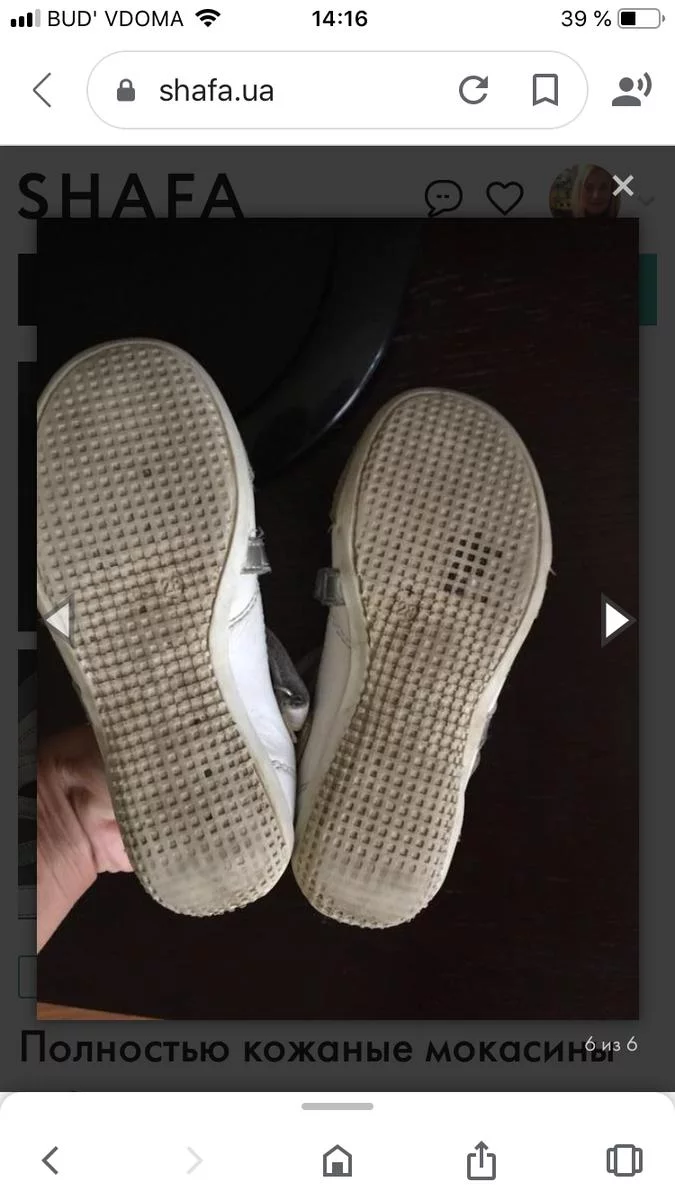
Task: Go back using the bottom toolbar arrow
Action: coord(50,1160)
